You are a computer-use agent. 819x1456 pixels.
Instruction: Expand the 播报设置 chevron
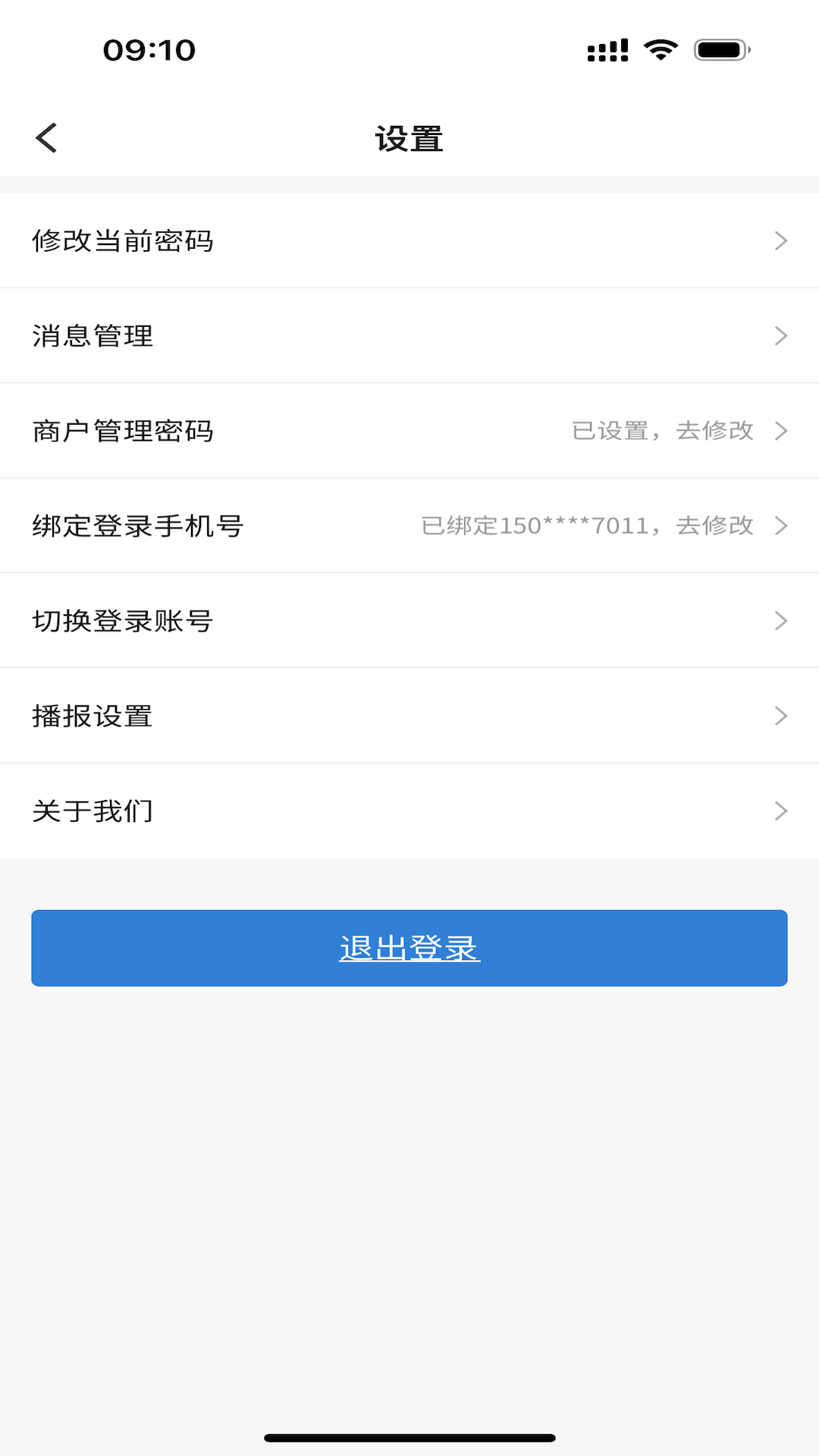(782, 715)
